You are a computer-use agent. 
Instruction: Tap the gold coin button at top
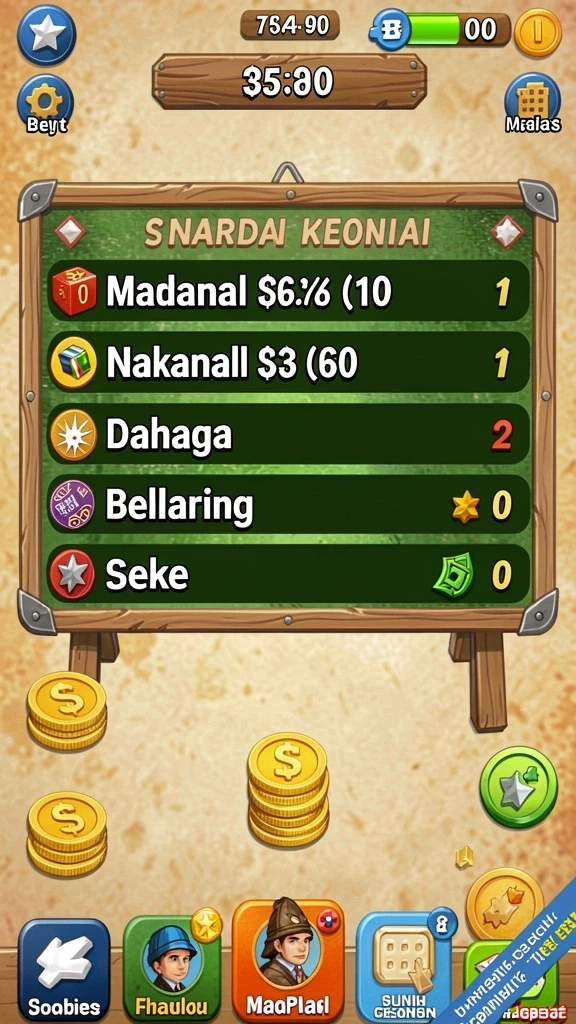coord(537,32)
